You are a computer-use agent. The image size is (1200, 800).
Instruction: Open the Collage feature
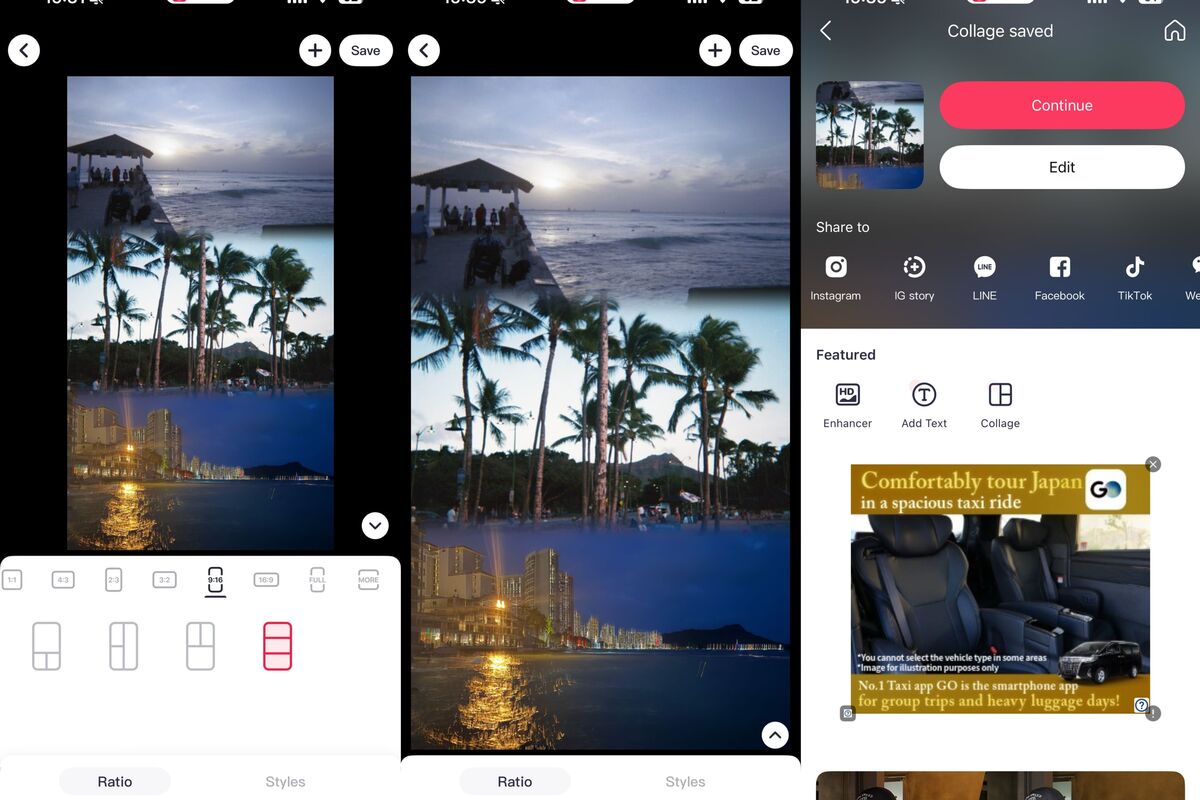[x=1000, y=405]
